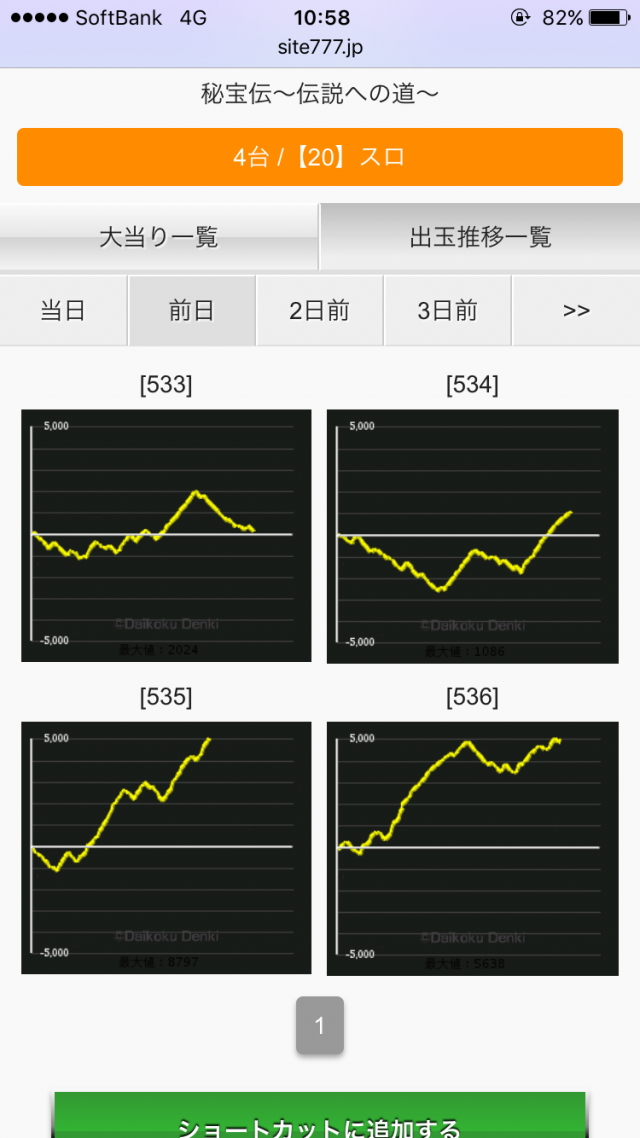Select the 前日 day tab

pos(191,311)
